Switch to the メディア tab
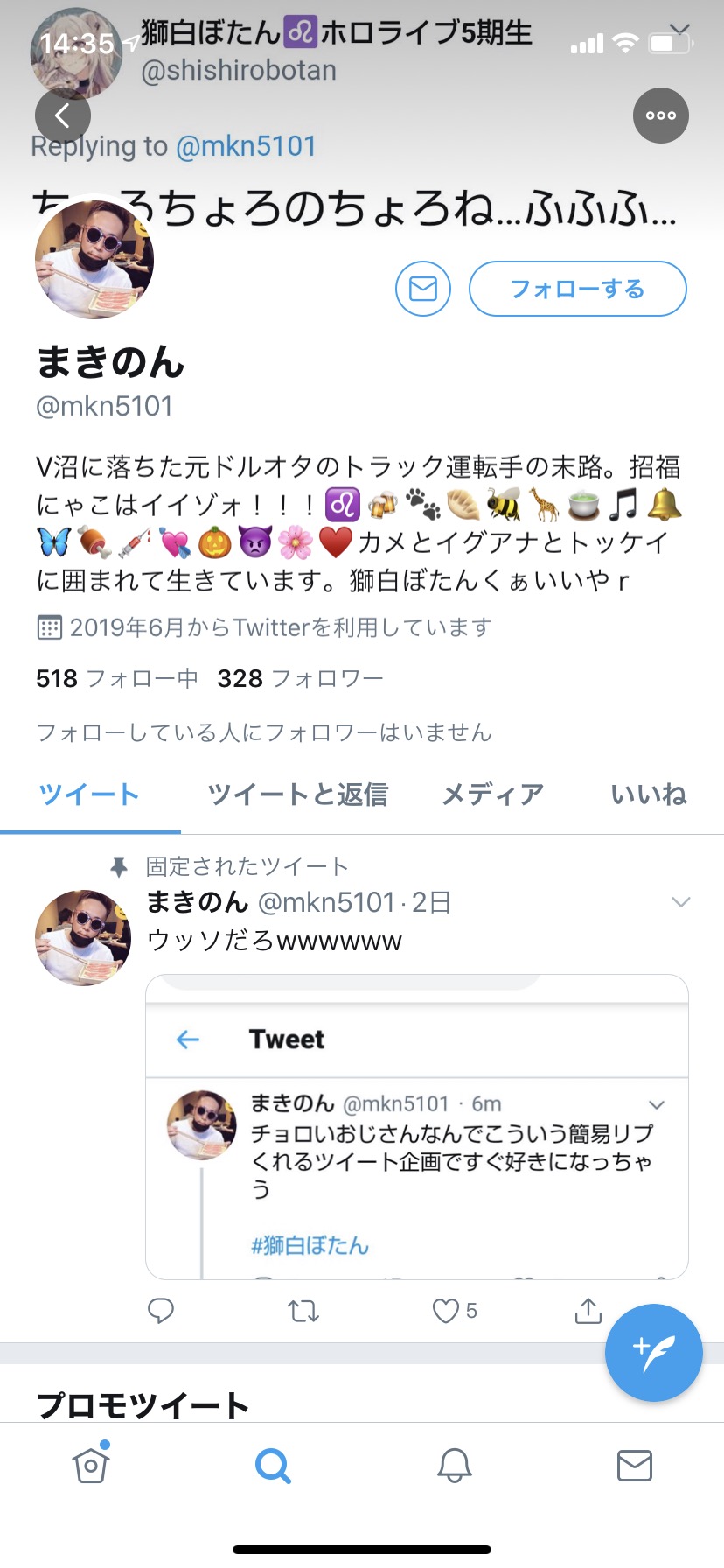Image resolution: width=724 pixels, height=1568 pixels. coord(493,794)
